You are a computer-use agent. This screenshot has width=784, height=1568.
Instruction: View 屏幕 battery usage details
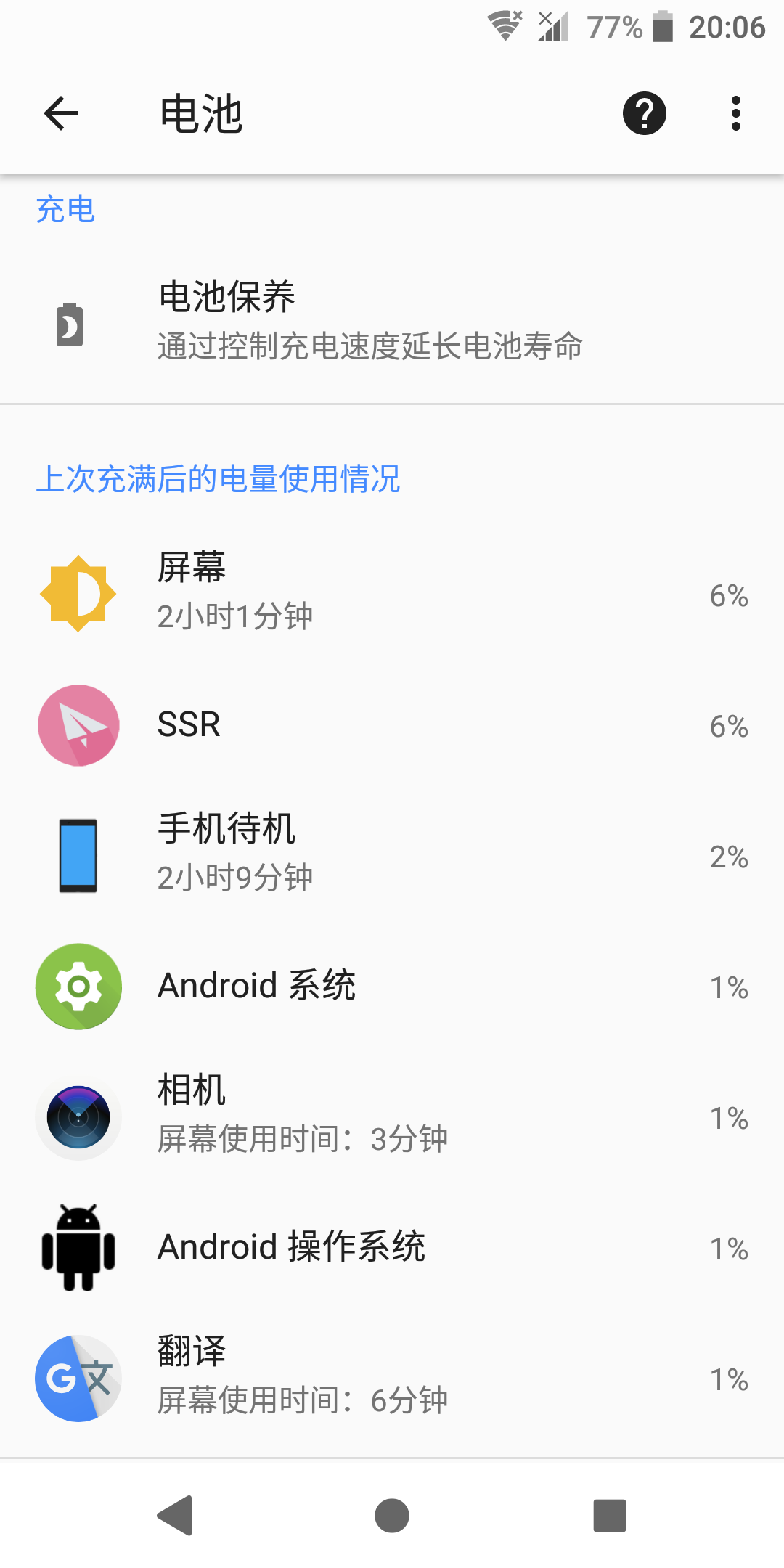tap(392, 593)
